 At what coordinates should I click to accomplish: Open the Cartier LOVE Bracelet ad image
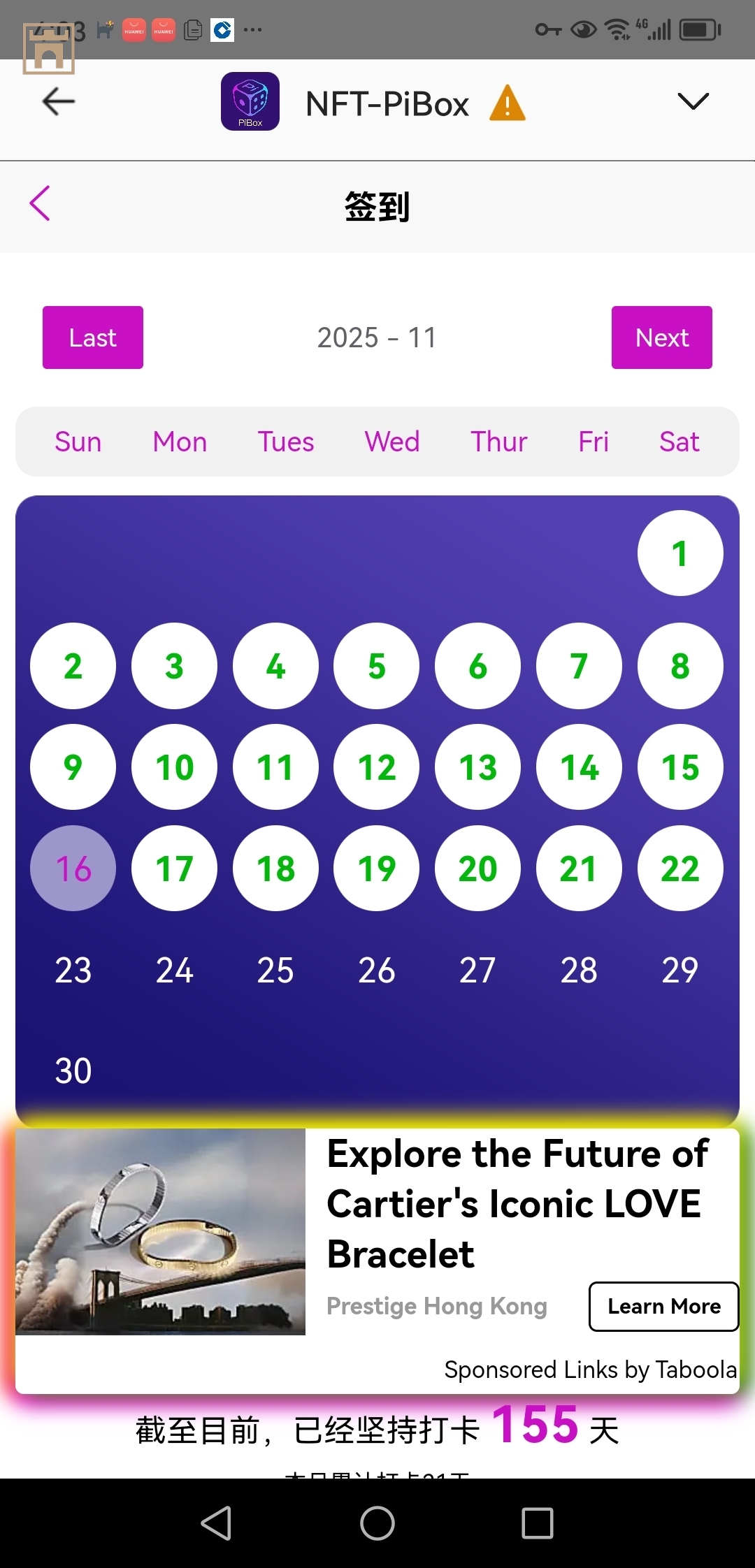[161, 1231]
